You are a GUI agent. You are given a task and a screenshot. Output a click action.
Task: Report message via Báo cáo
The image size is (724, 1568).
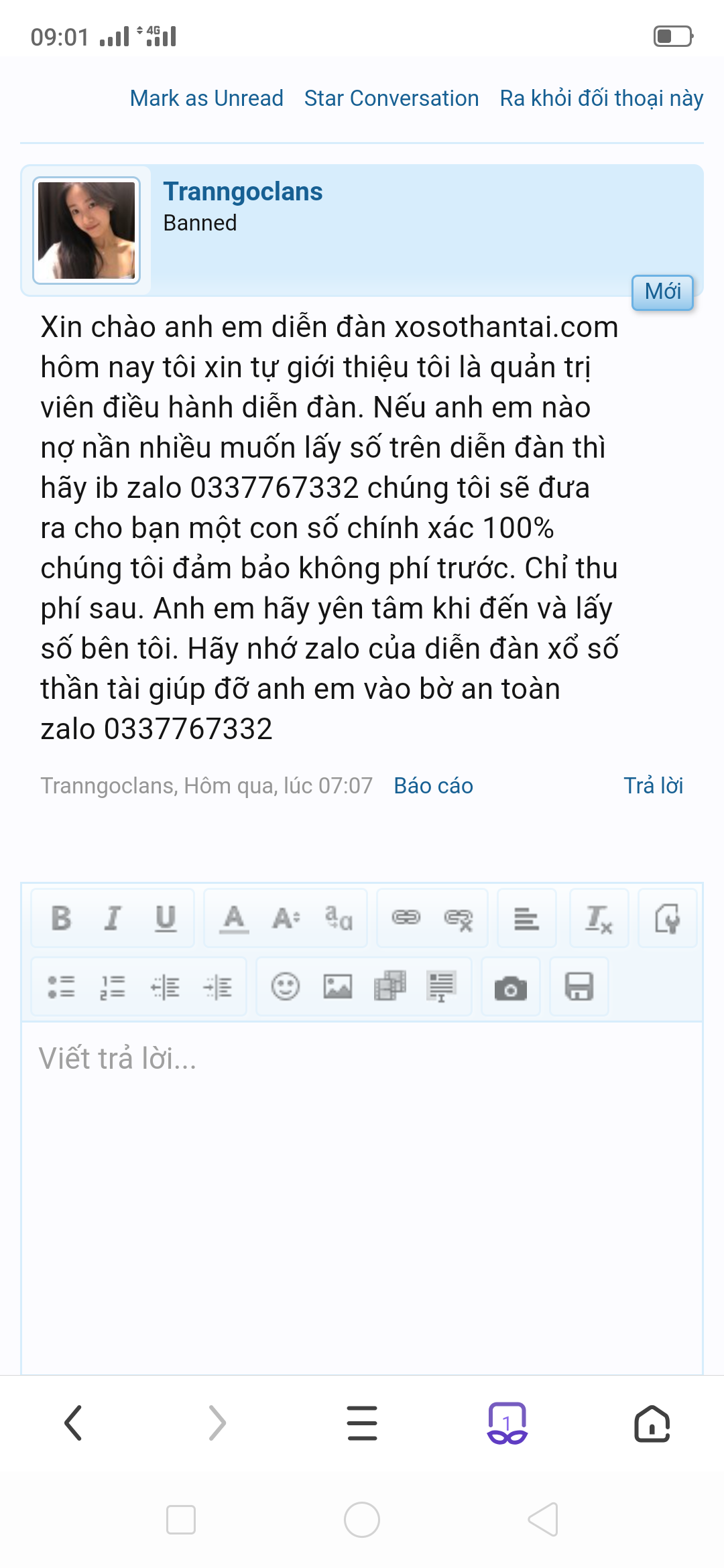tap(433, 785)
